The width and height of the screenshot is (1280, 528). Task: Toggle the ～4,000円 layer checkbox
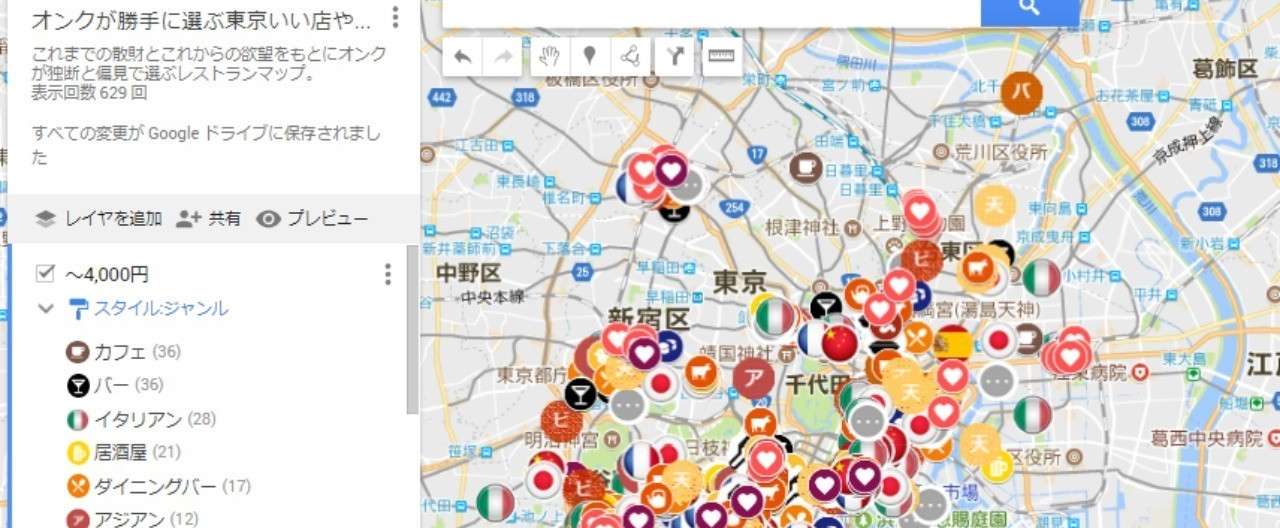(x=45, y=274)
